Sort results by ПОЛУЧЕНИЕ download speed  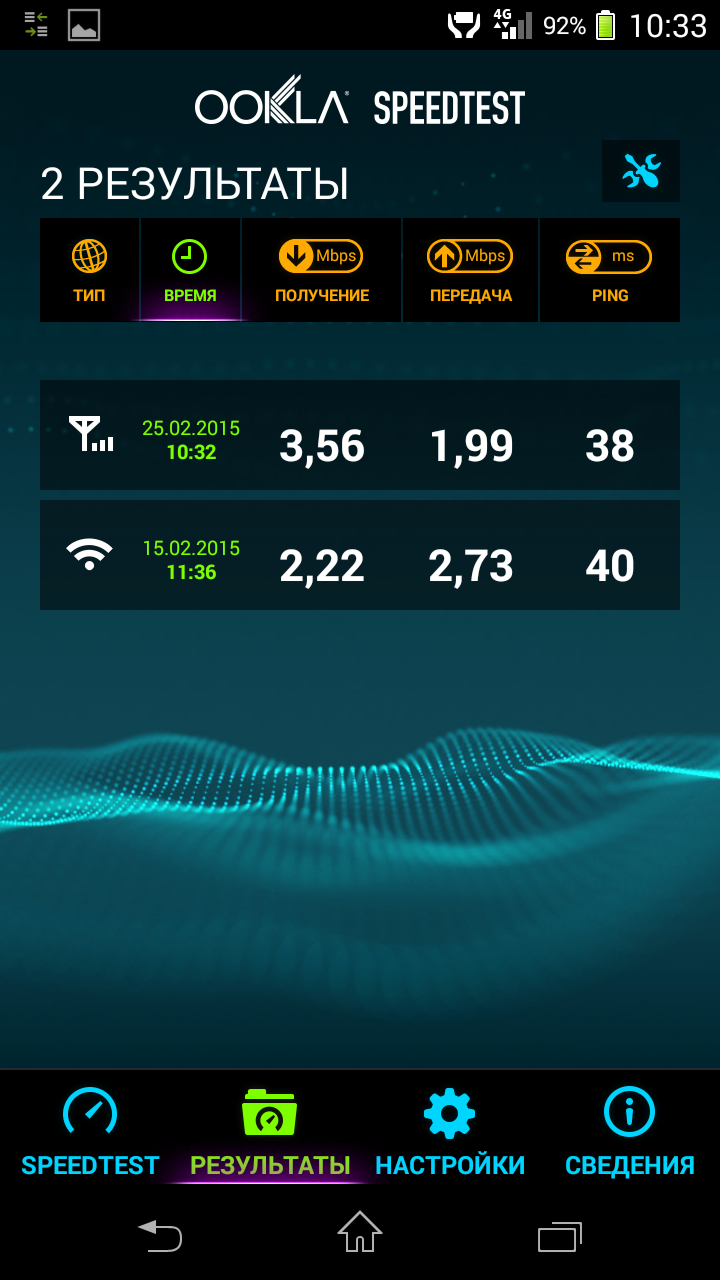[x=321, y=270]
